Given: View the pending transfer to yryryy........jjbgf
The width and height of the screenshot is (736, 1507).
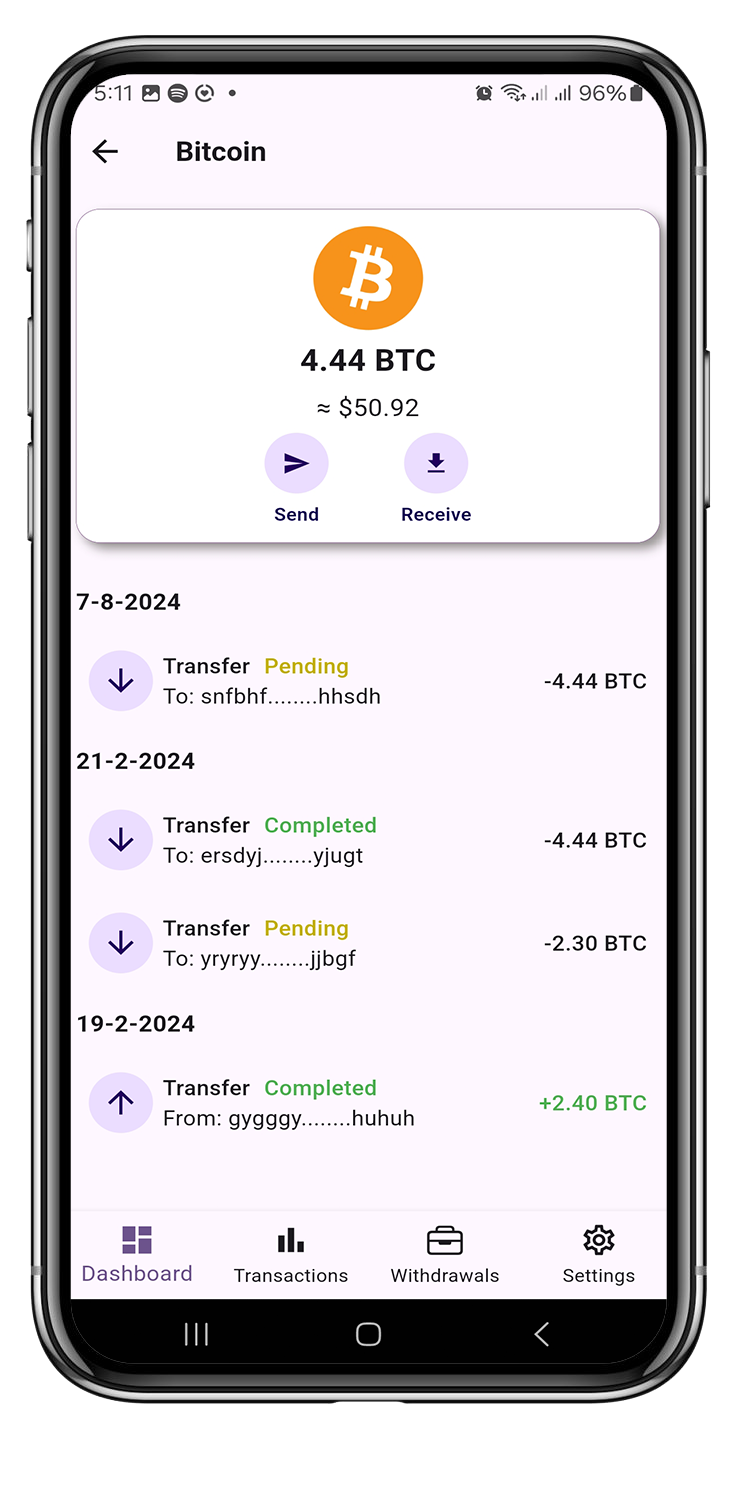Looking at the screenshot, I should point(368,943).
